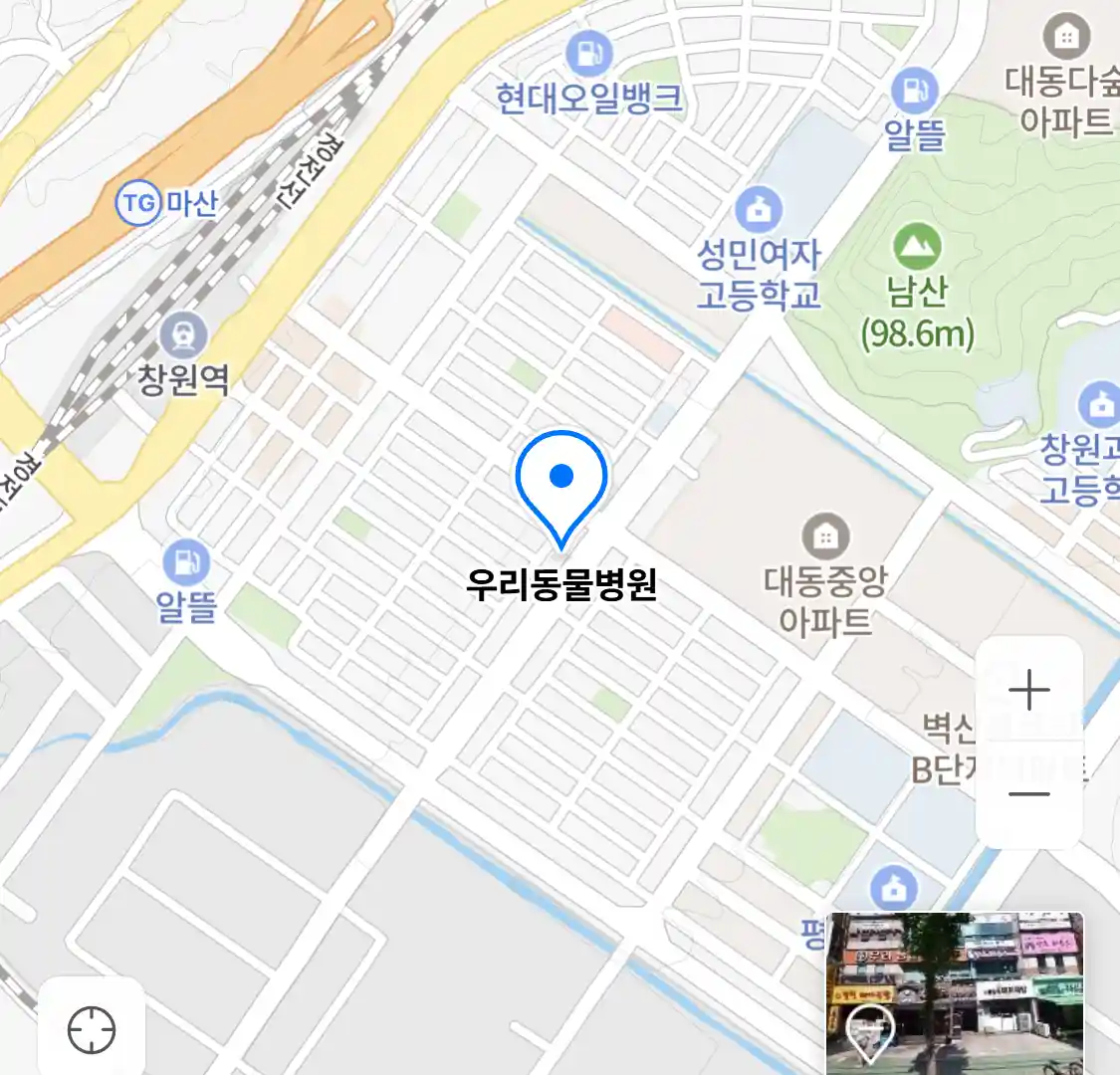Open the street view thumbnail
1120x1075 pixels.
[954, 992]
